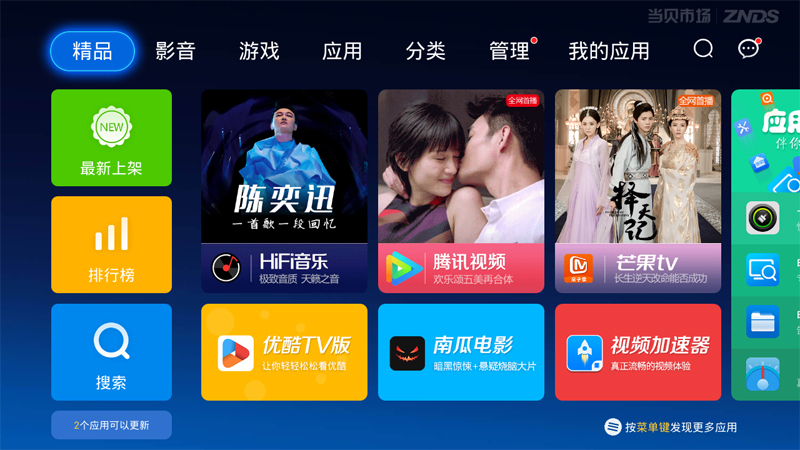This screenshot has height=450, width=800.
Task: Go to the 应用 tab
Action: click(342, 51)
